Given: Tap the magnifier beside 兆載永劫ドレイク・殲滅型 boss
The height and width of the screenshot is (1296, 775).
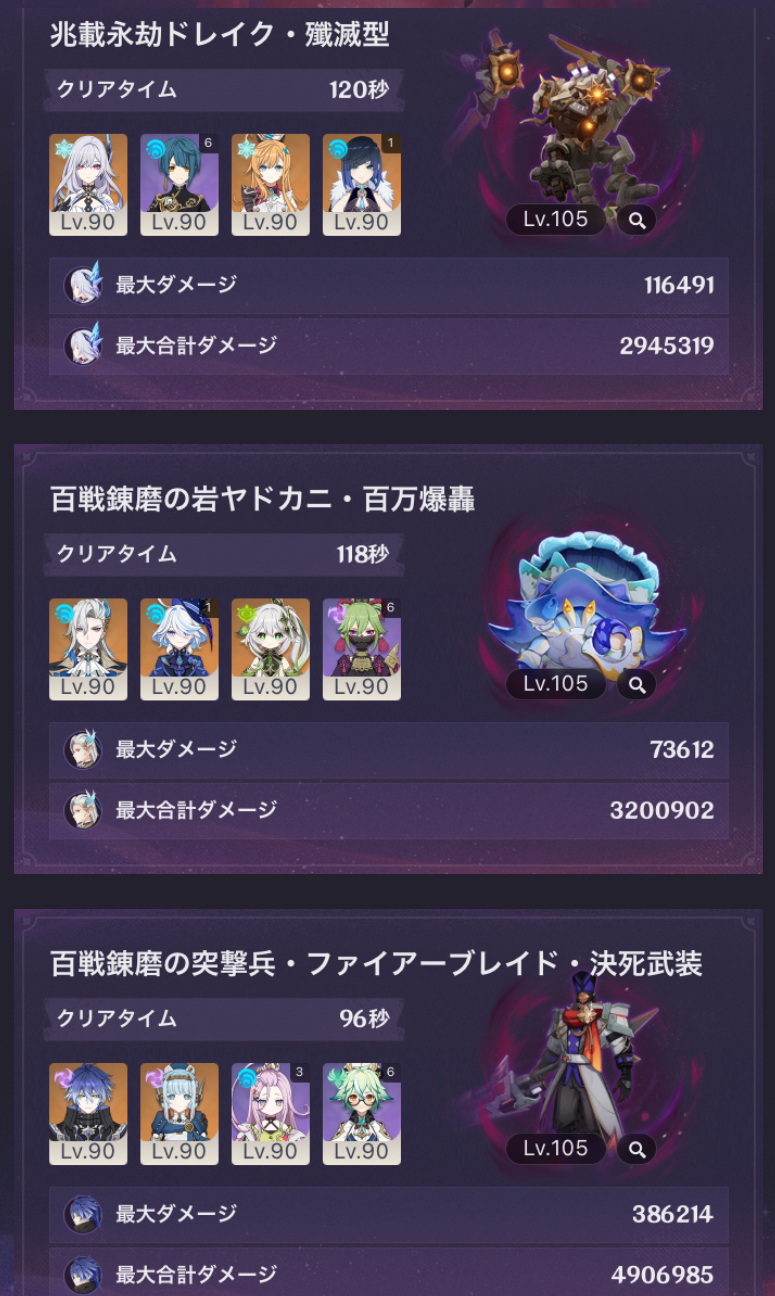Looking at the screenshot, I should click(636, 219).
